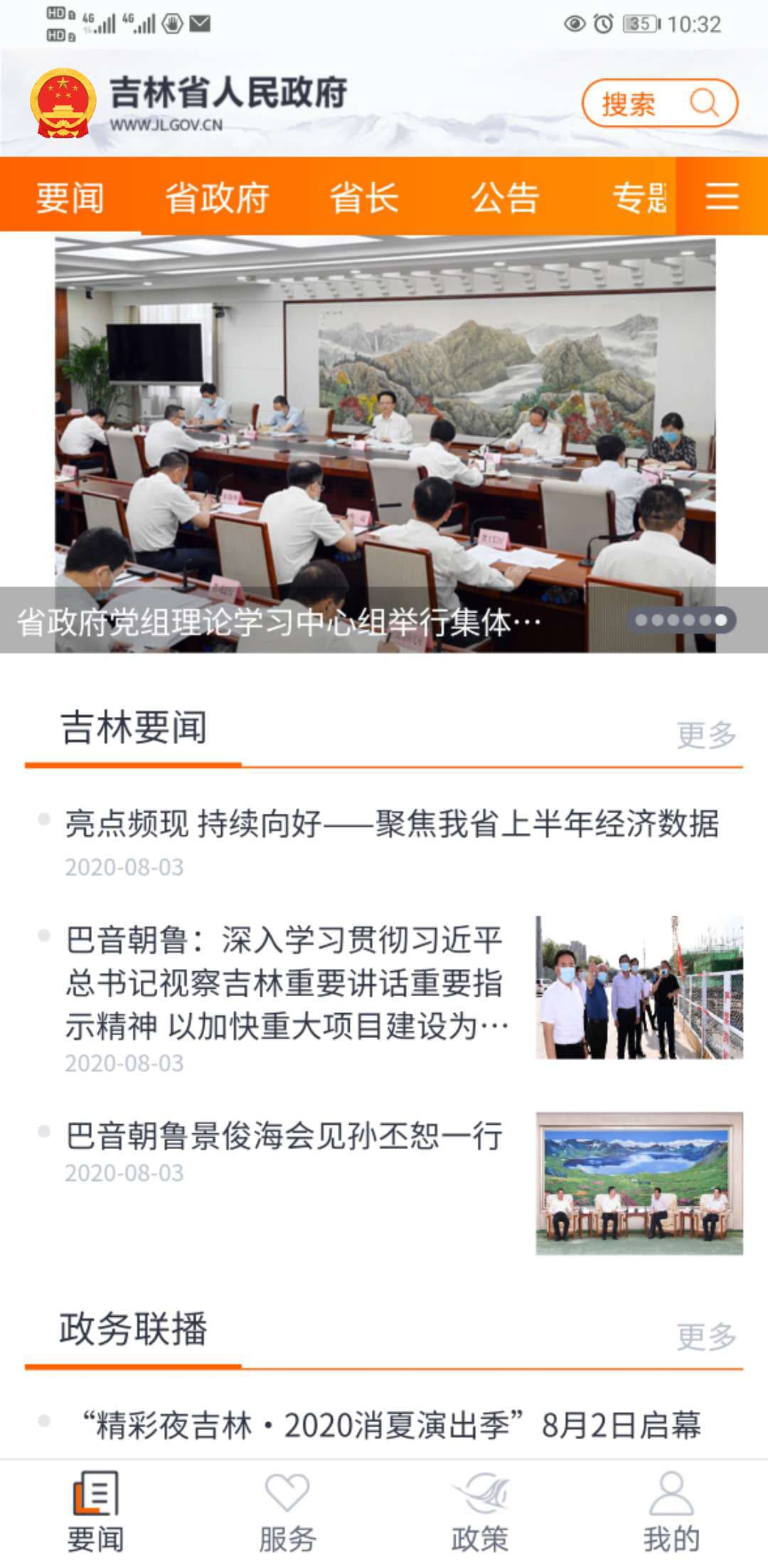The width and height of the screenshot is (768, 1568).
Task: Switch to the 省长 tab
Action: tap(364, 198)
